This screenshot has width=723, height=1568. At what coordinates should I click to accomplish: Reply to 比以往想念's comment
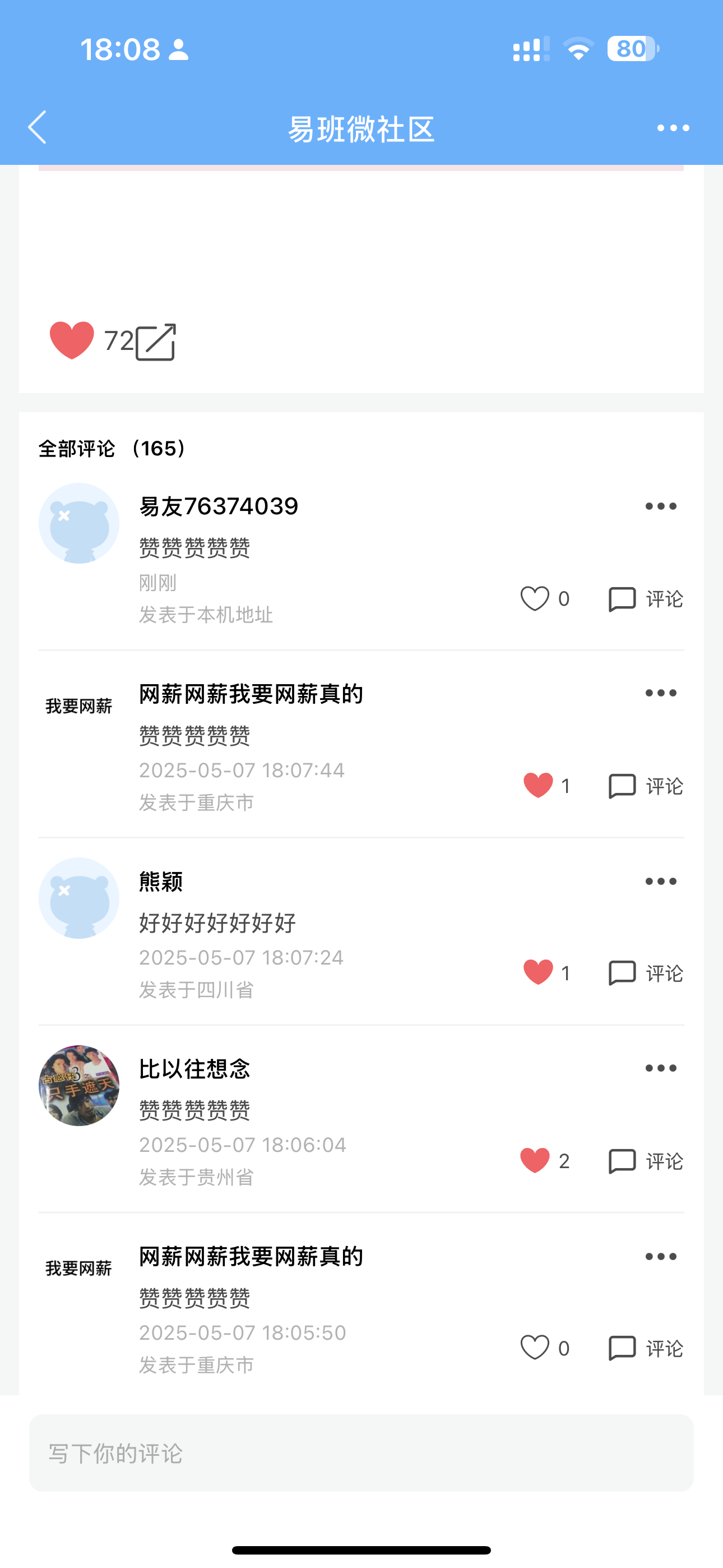[x=646, y=1161]
